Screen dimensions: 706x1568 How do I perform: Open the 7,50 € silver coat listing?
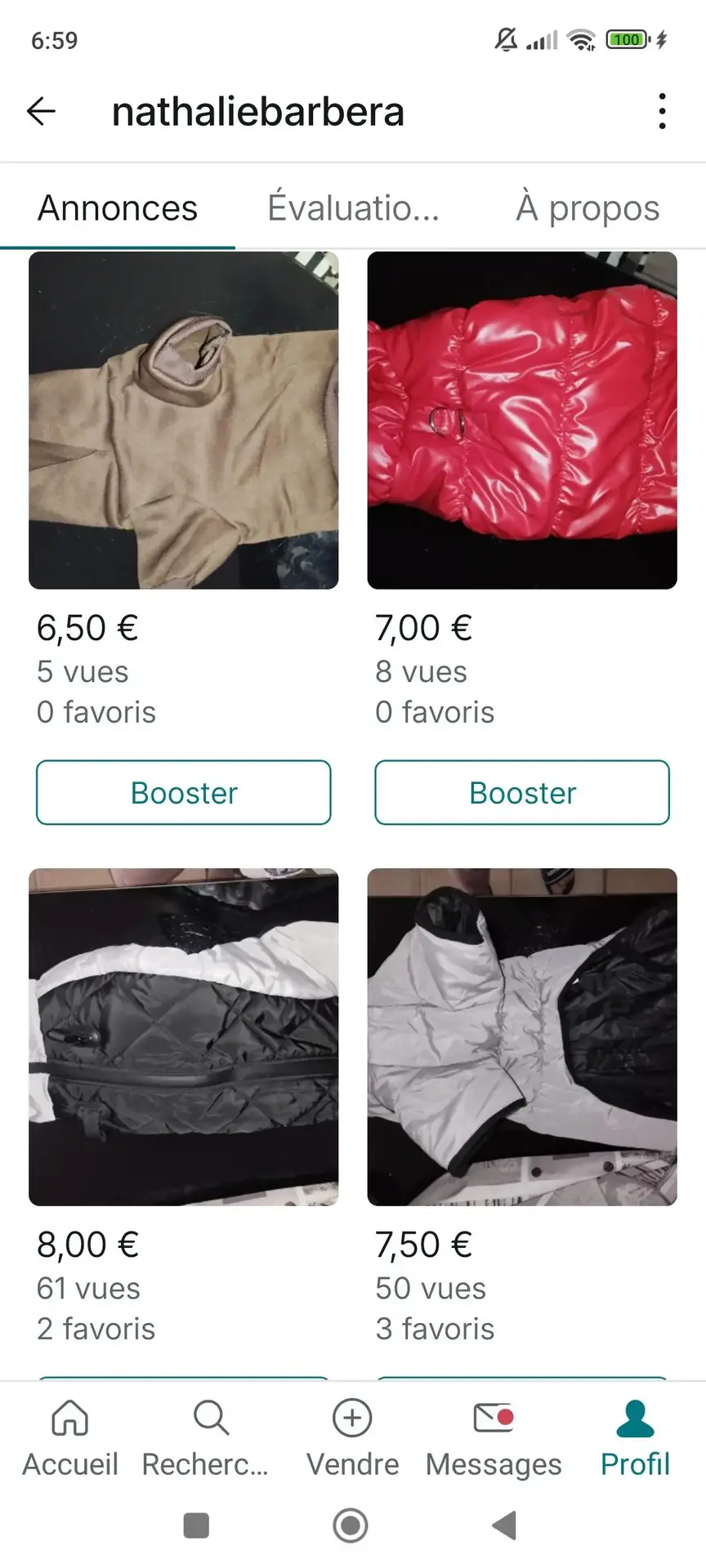(522, 1037)
